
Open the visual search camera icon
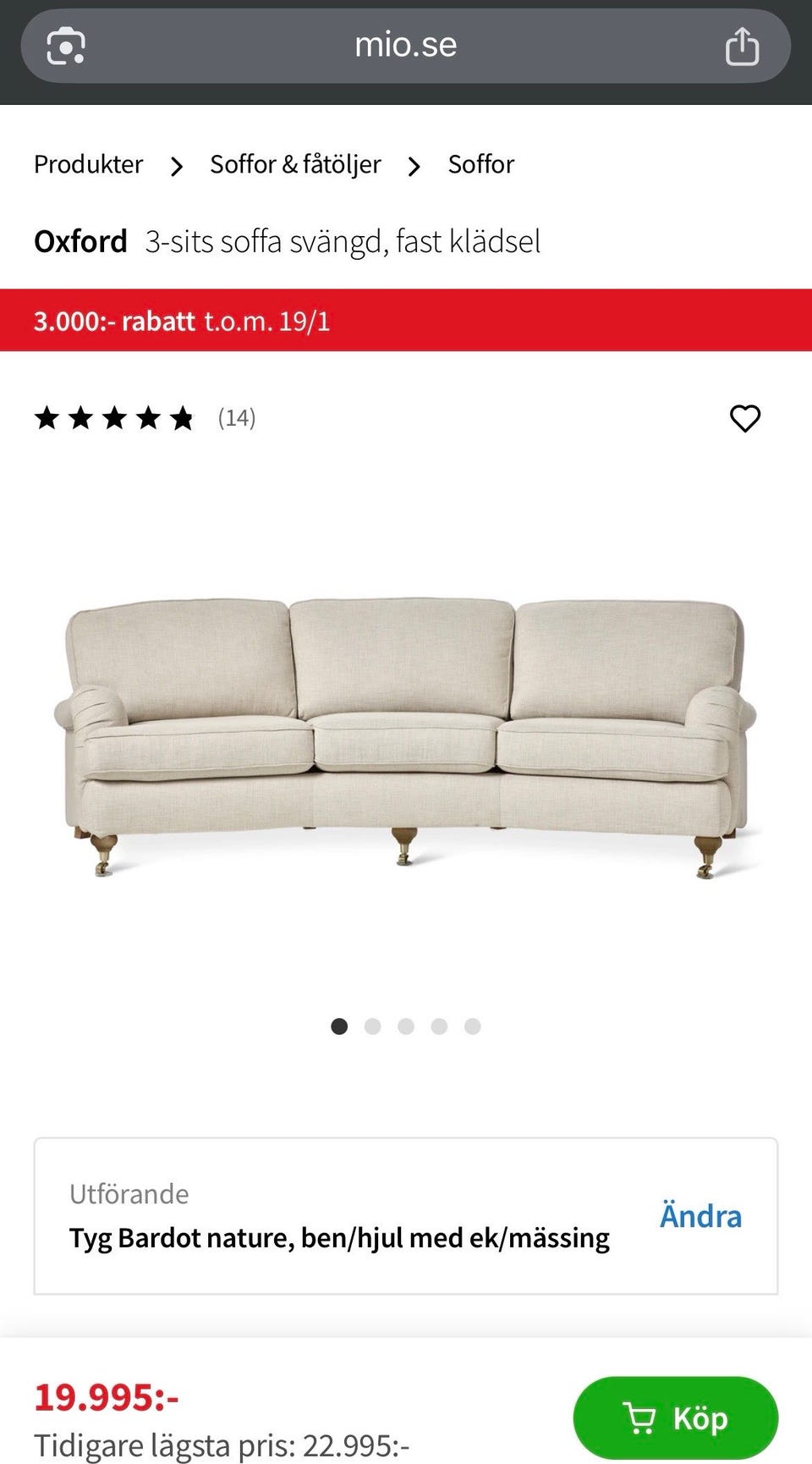tap(66, 47)
